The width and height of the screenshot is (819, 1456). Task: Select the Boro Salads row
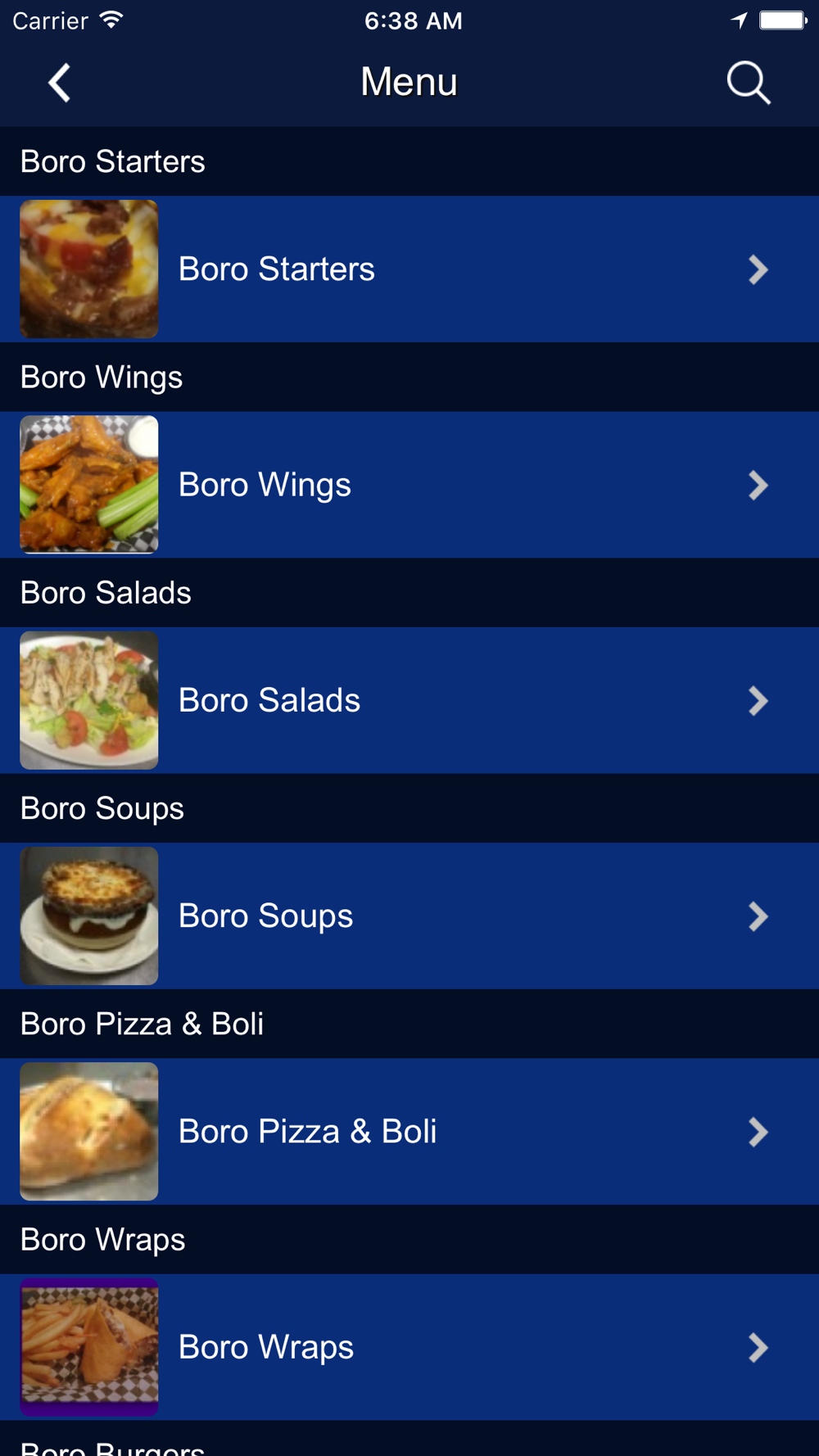click(x=409, y=700)
